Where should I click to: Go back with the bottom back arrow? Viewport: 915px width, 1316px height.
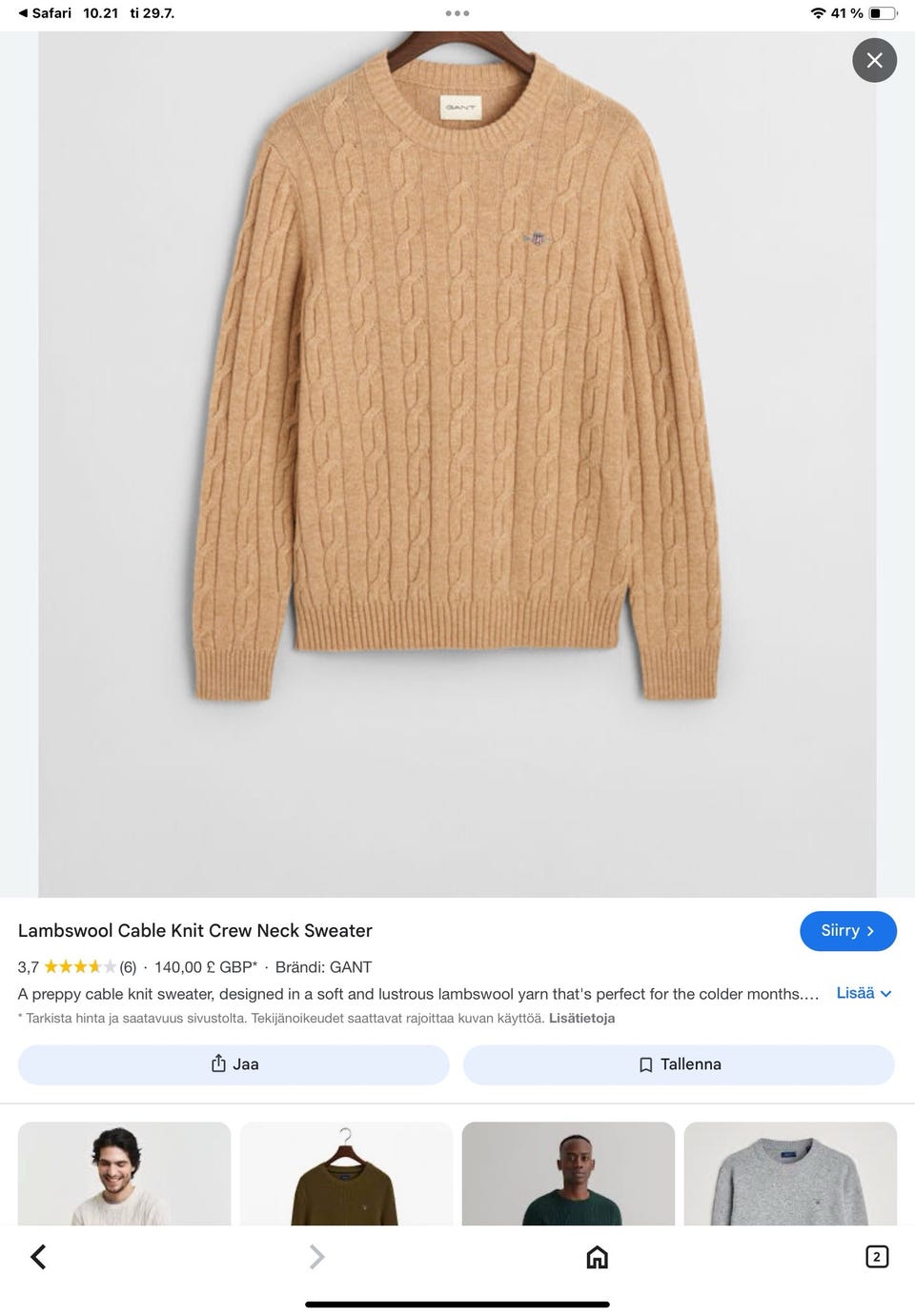(38, 1257)
